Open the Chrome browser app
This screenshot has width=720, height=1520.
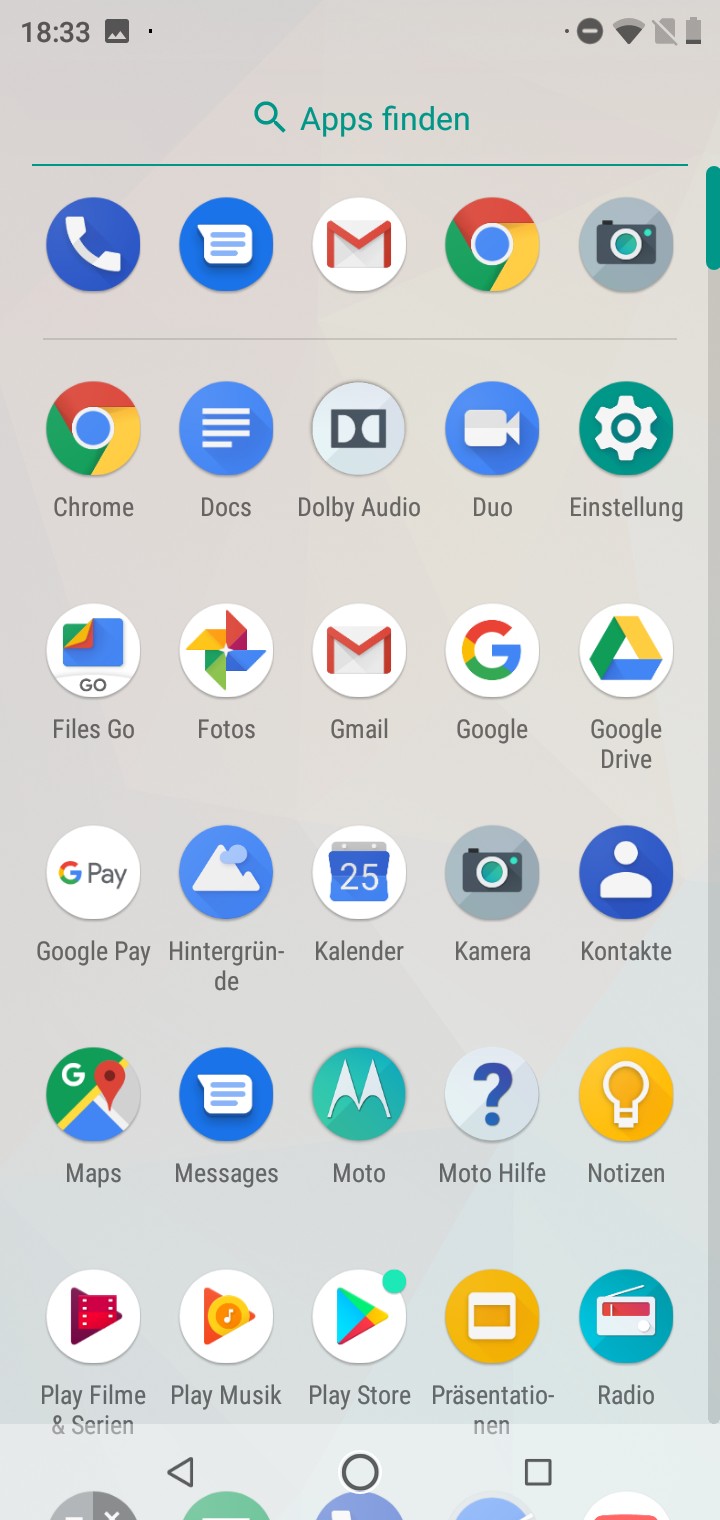(93, 428)
